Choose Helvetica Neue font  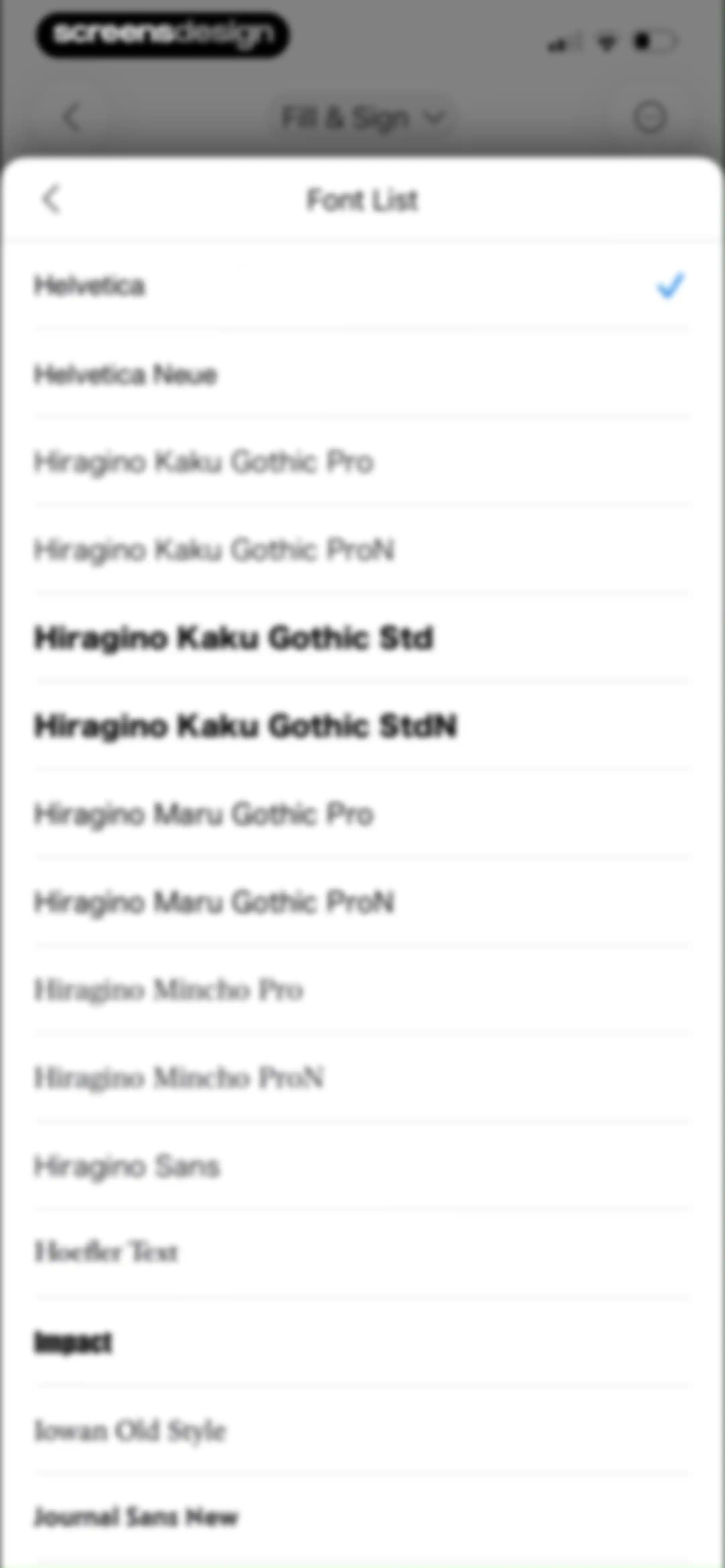pyautogui.click(x=362, y=374)
